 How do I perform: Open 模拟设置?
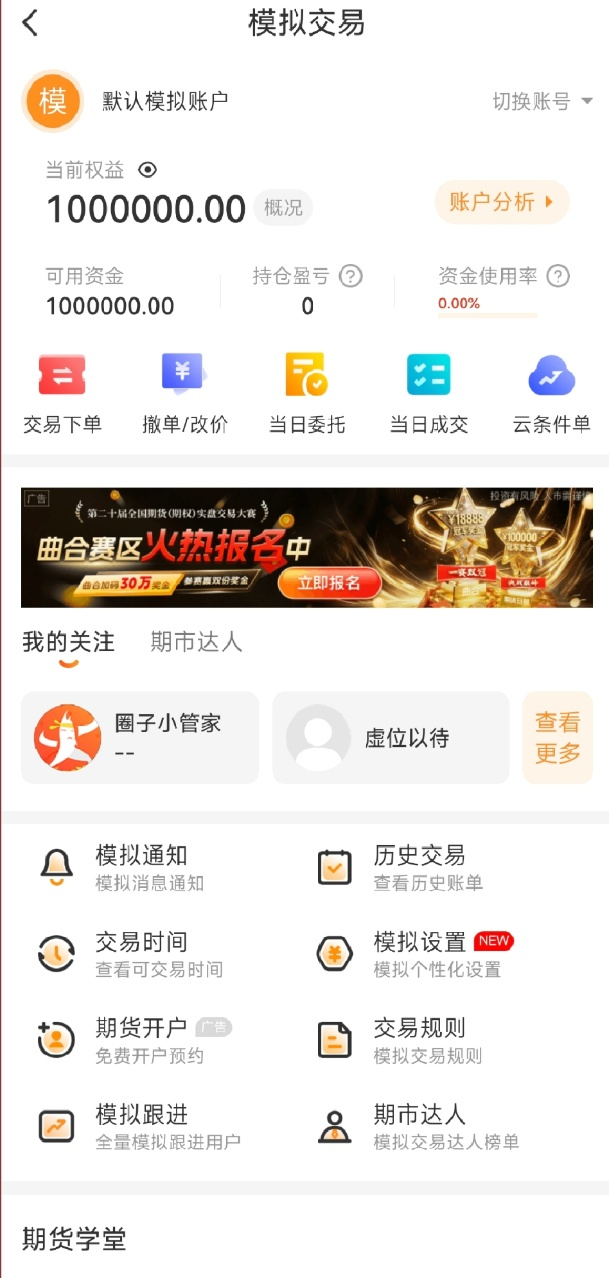(x=420, y=954)
